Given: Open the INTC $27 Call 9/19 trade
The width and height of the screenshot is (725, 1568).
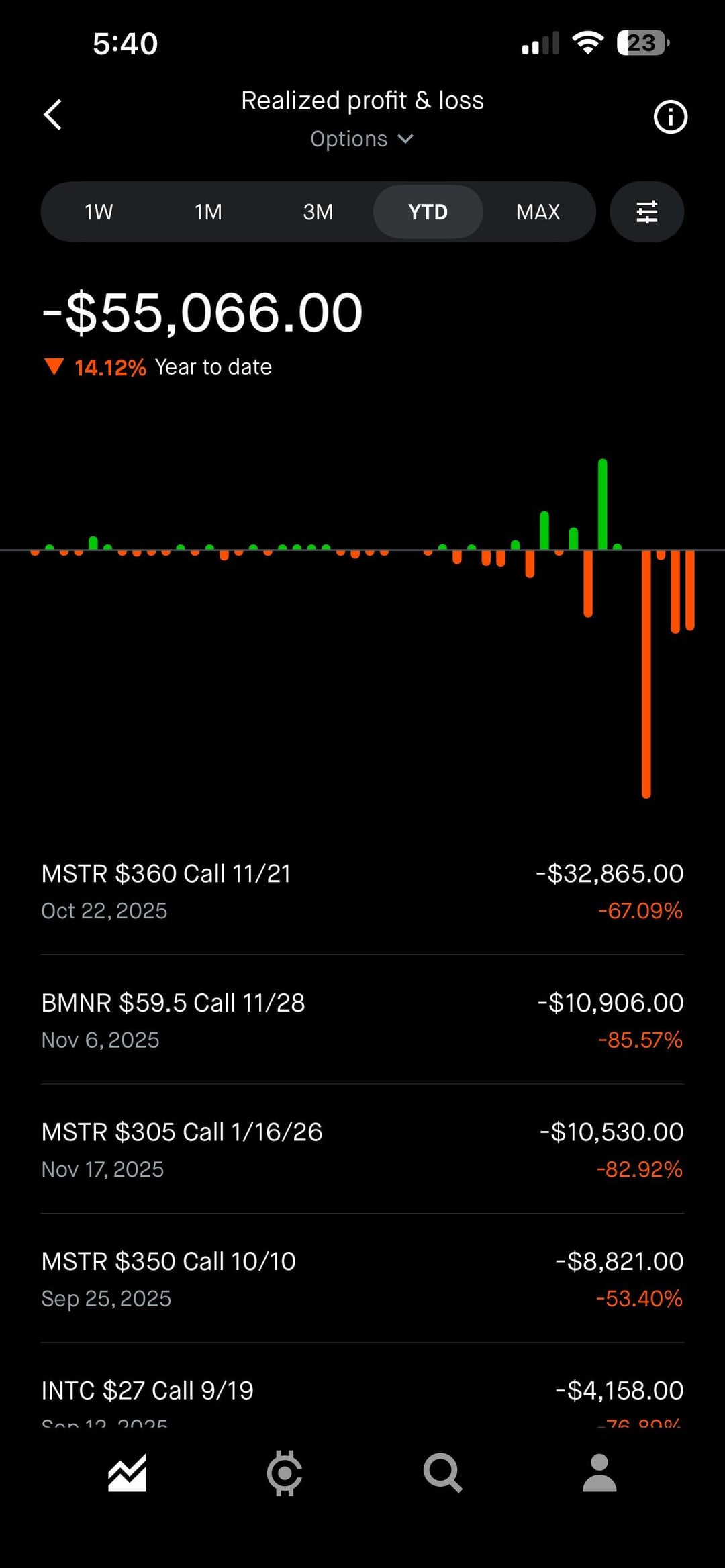Looking at the screenshot, I should [x=362, y=1396].
